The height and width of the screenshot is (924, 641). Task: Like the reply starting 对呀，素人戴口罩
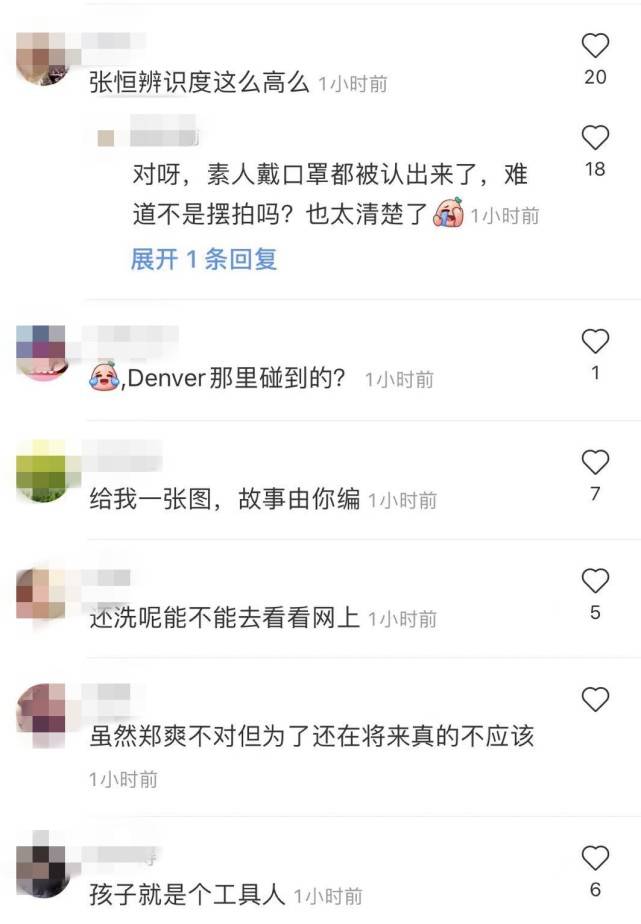595,137
